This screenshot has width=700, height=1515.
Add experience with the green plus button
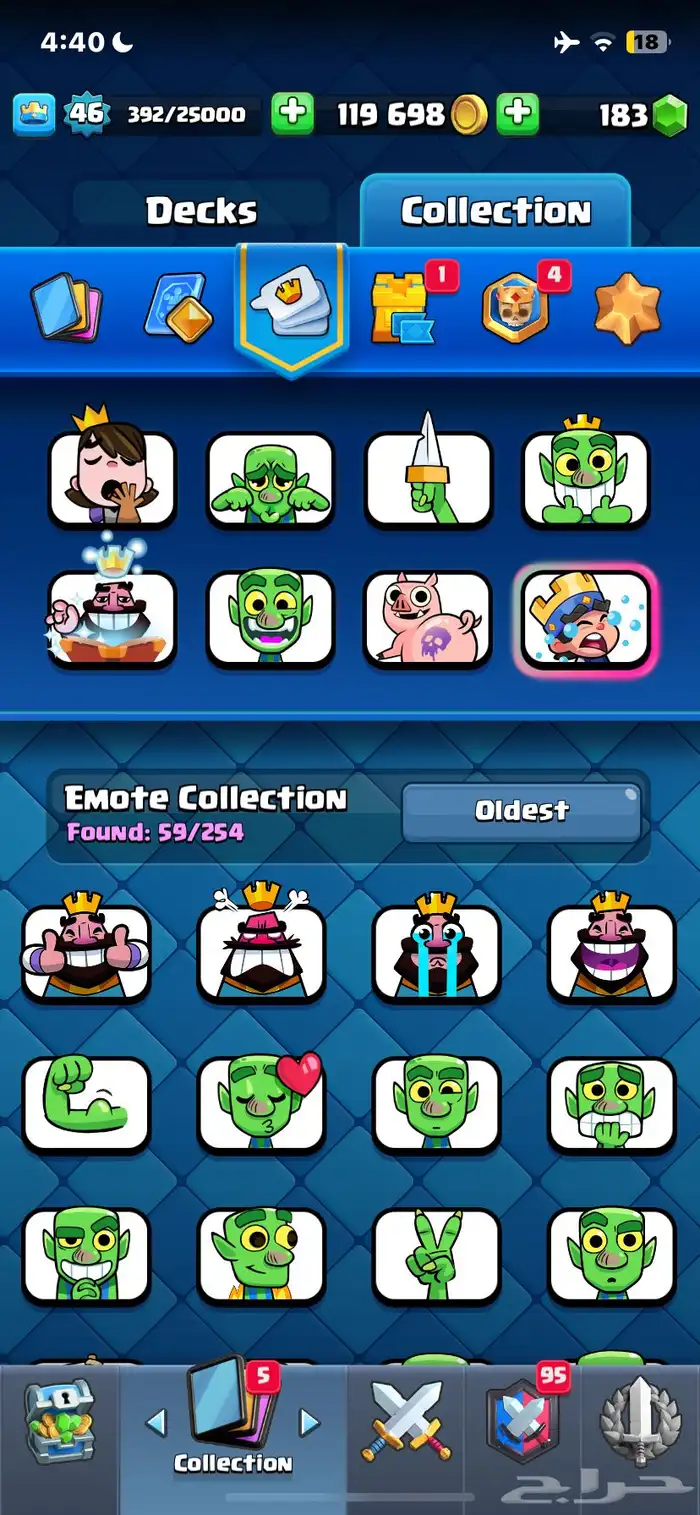[x=292, y=115]
